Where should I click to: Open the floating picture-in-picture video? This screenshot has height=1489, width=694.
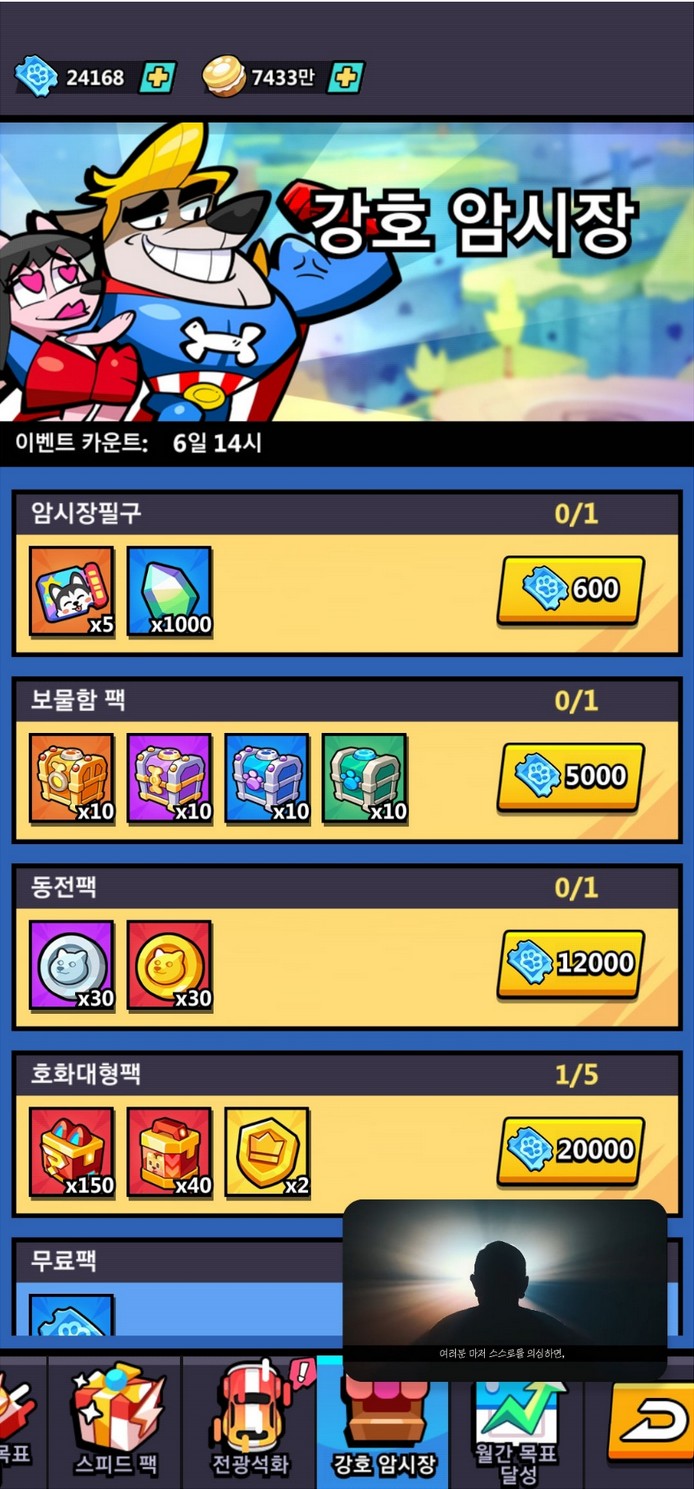tap(505, 1285)
